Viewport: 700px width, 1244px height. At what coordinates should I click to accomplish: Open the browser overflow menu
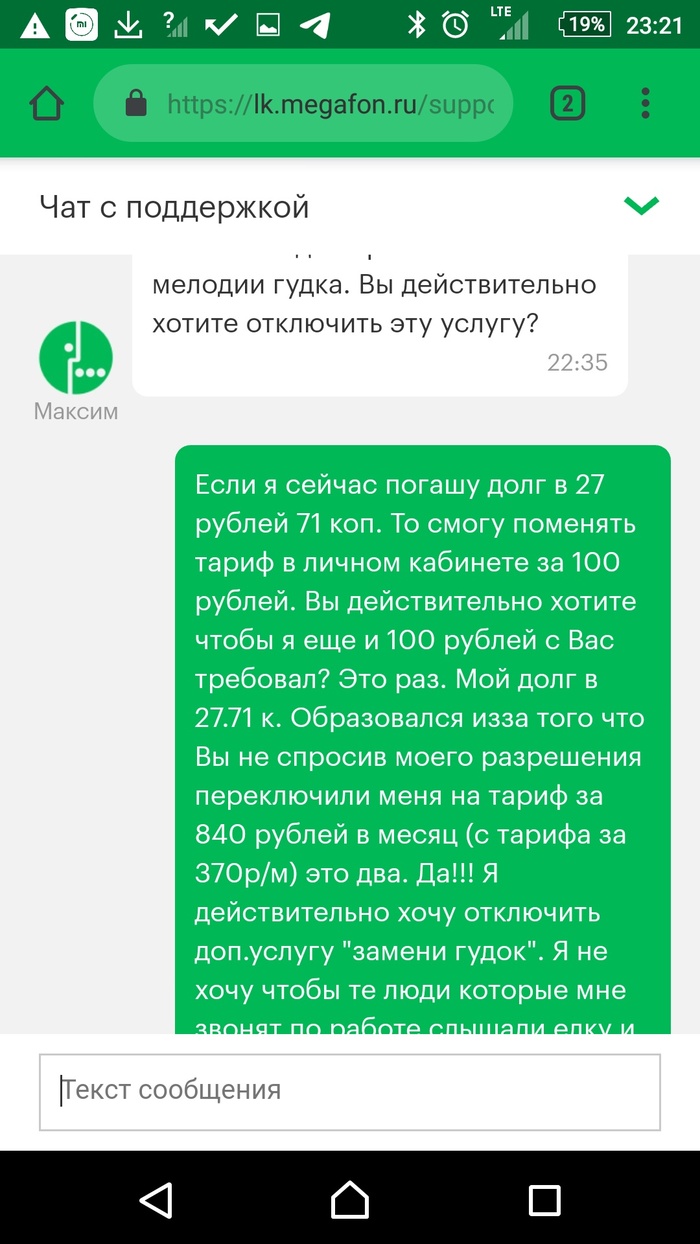[x=645, y=104]
